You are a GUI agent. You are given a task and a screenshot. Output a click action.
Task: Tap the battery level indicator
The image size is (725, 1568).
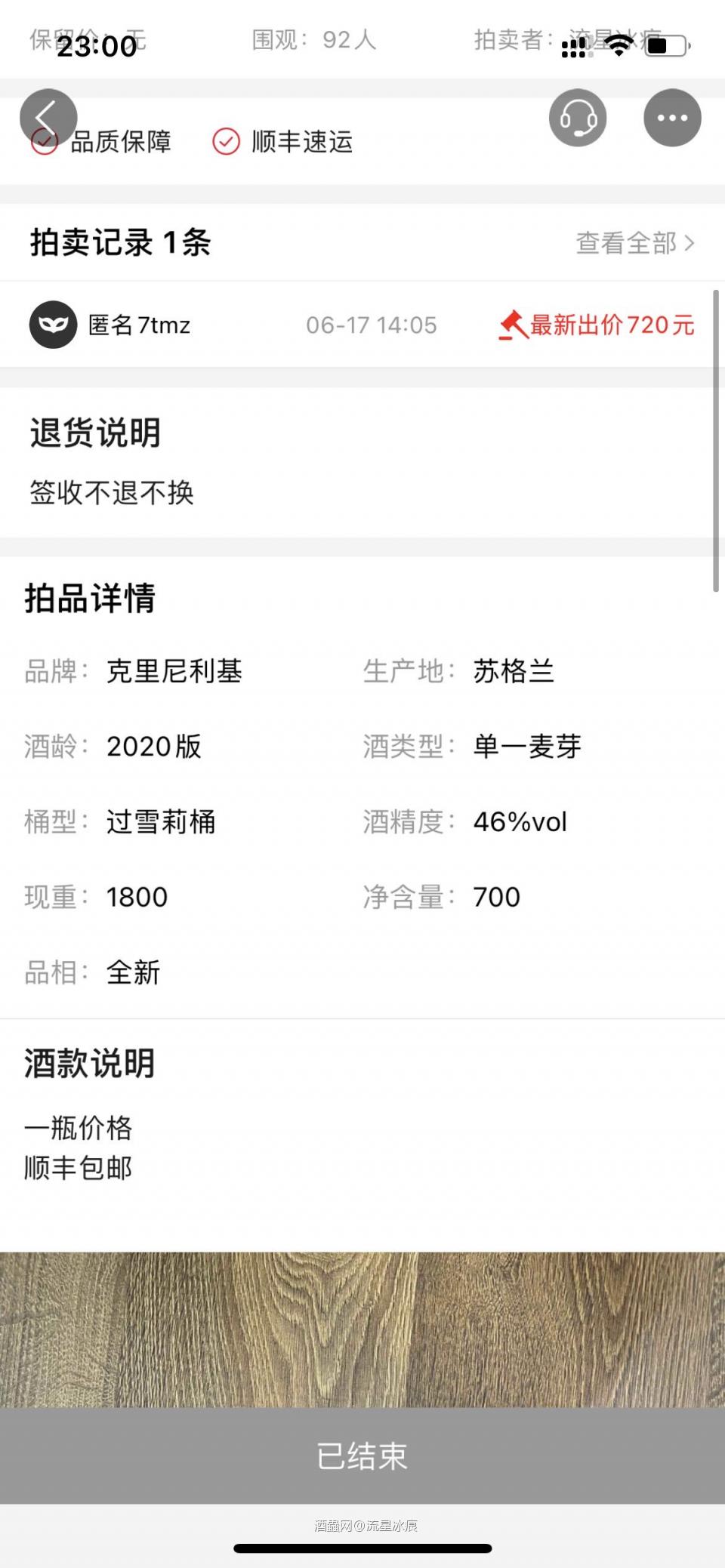click(x=668, y=43)
